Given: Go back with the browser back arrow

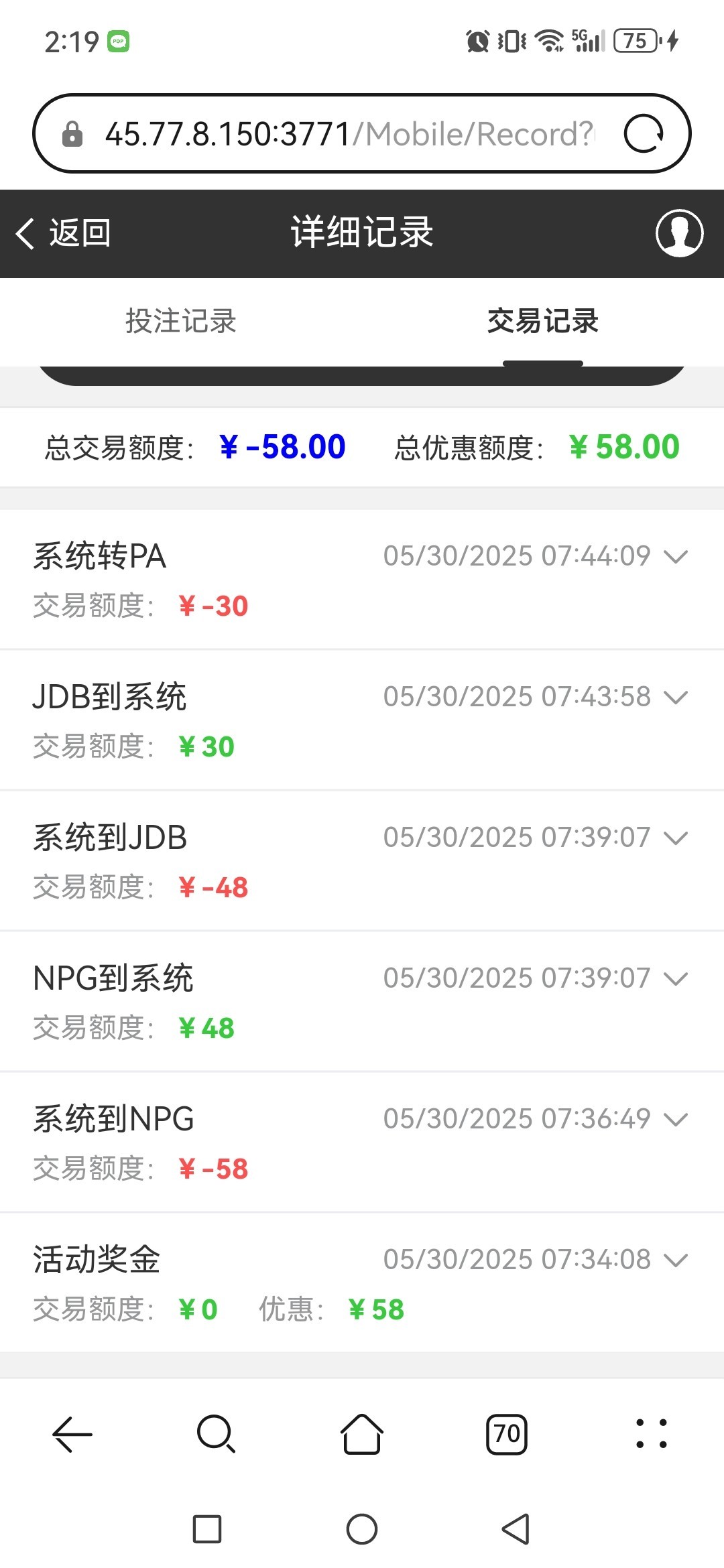Looking at the screenshot, I should 72,1434.
